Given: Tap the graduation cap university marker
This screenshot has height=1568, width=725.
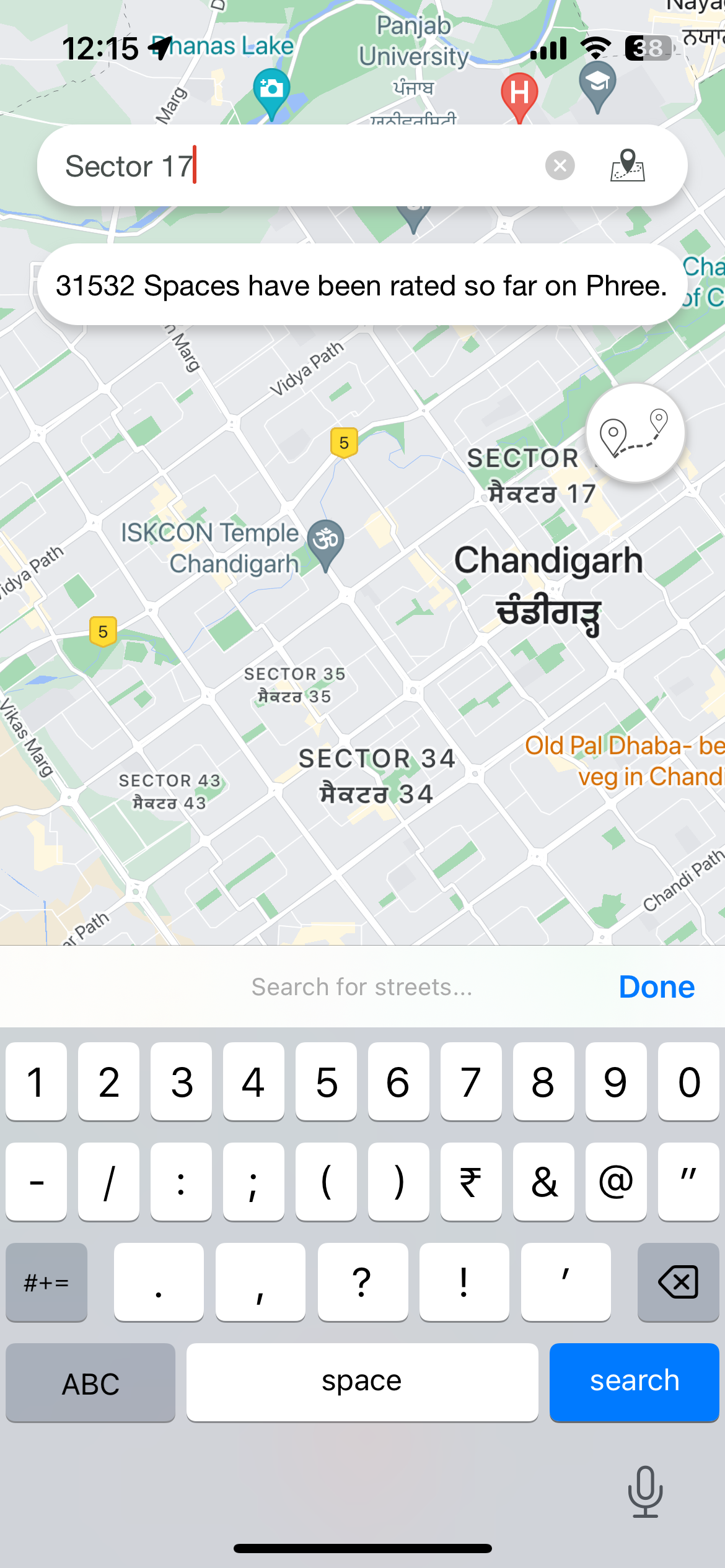Looking at the screenshot, I should click(597, 87).
